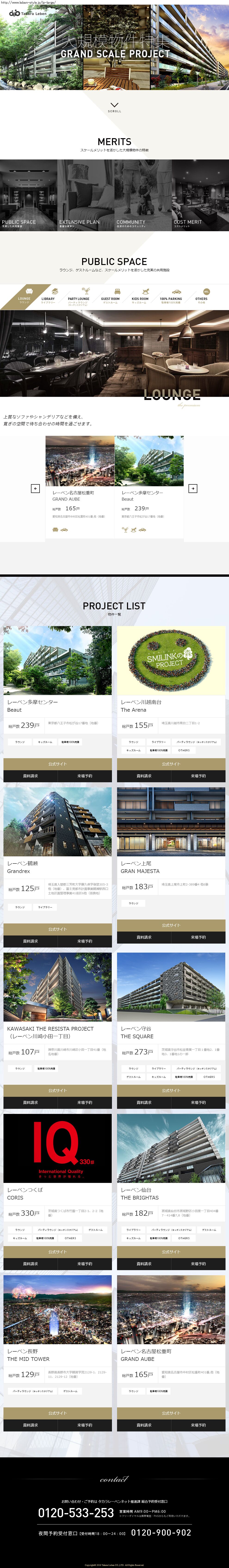Open the COMMUNITY merit tile
This screenshot has height=1568, width=229.
[143, 195]
